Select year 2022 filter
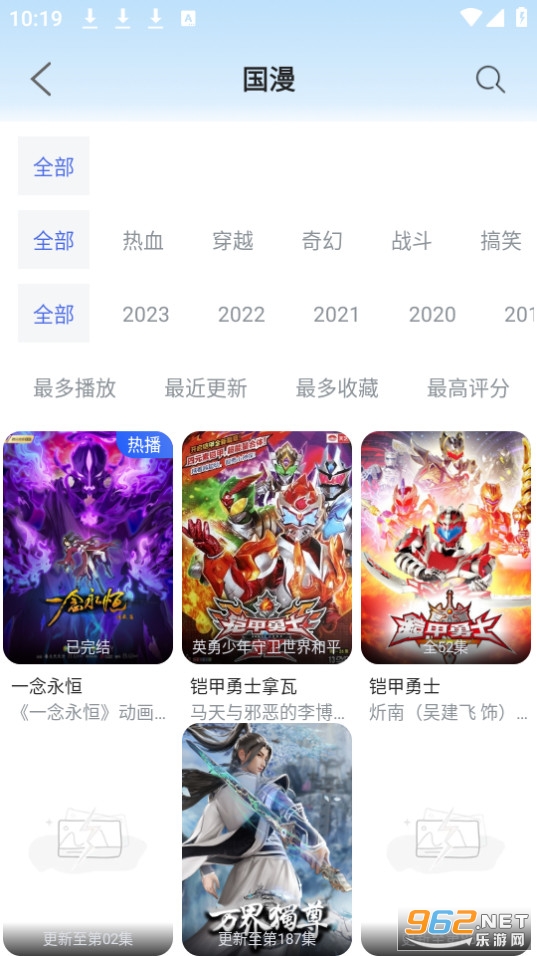 [x=241, y=315]
